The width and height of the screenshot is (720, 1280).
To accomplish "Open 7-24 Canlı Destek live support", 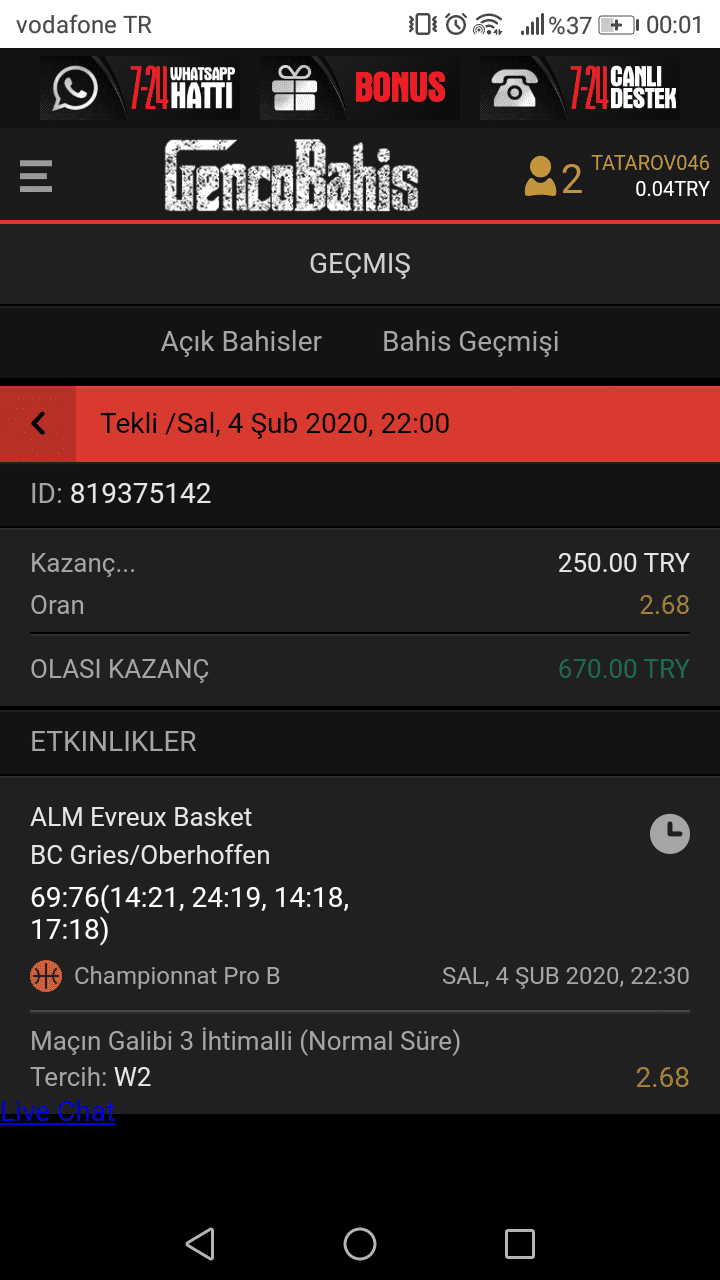I will [x=580, y=88].
